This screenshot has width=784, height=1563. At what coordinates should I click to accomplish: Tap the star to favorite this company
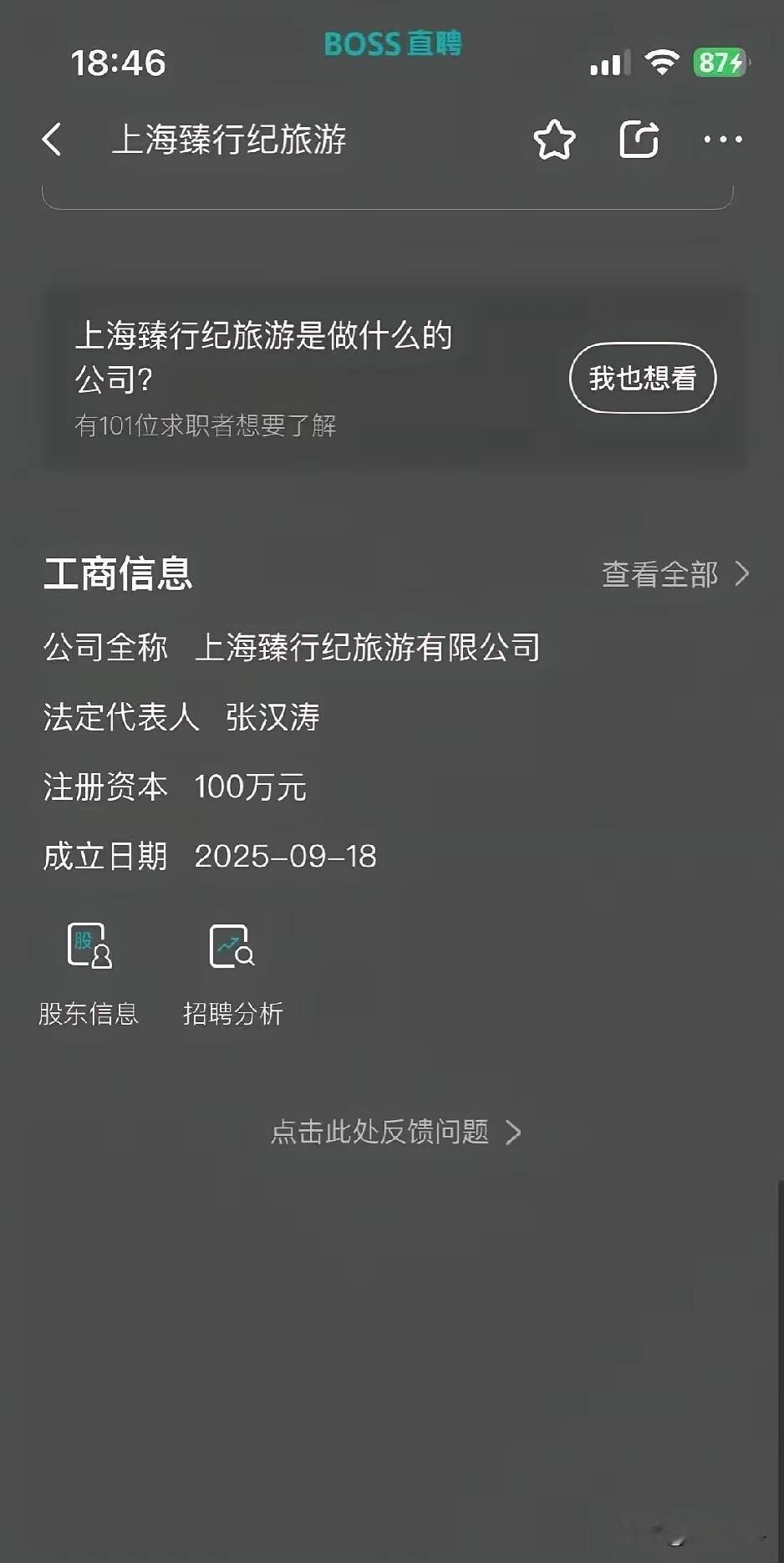pyautogui.click(x=554, y=140)
